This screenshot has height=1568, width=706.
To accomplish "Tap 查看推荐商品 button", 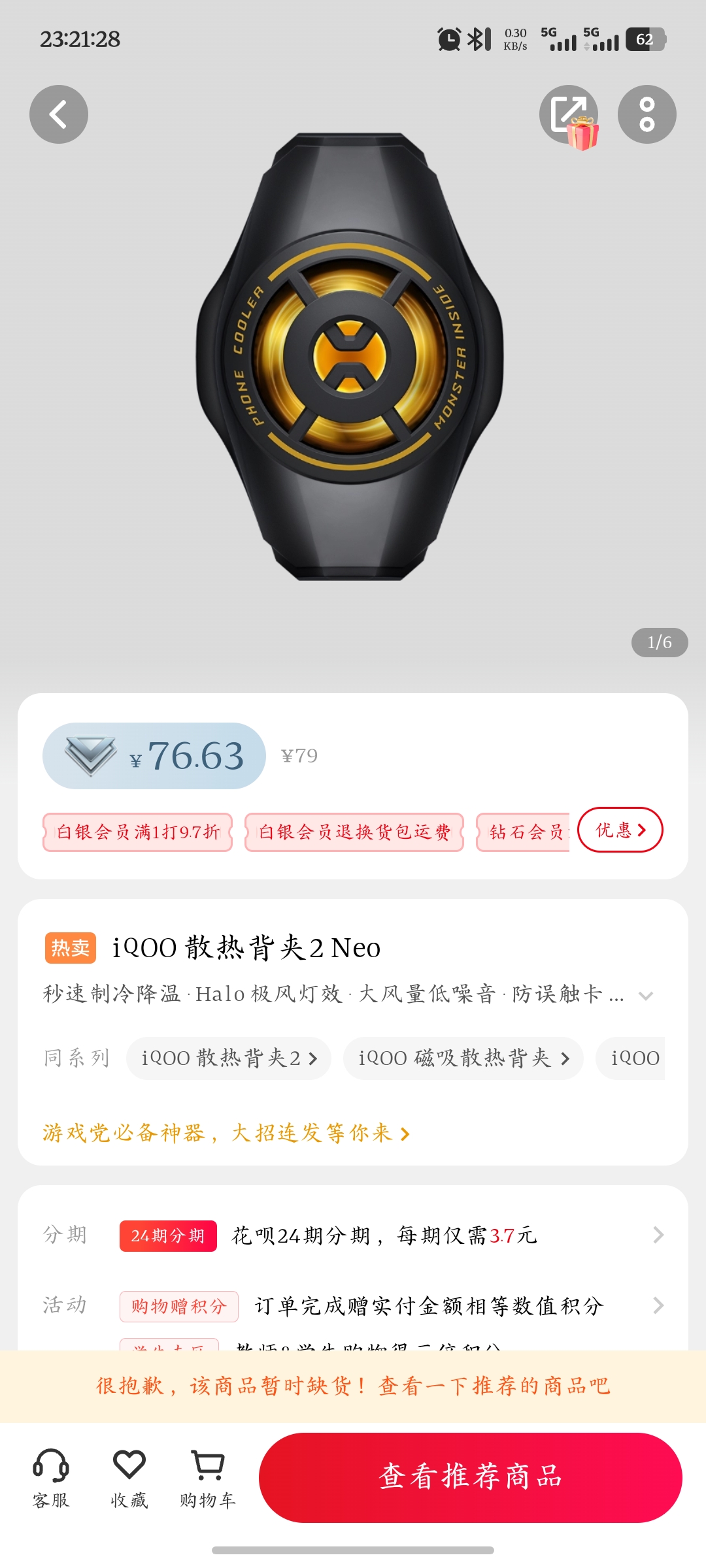I will [470, 1477].
